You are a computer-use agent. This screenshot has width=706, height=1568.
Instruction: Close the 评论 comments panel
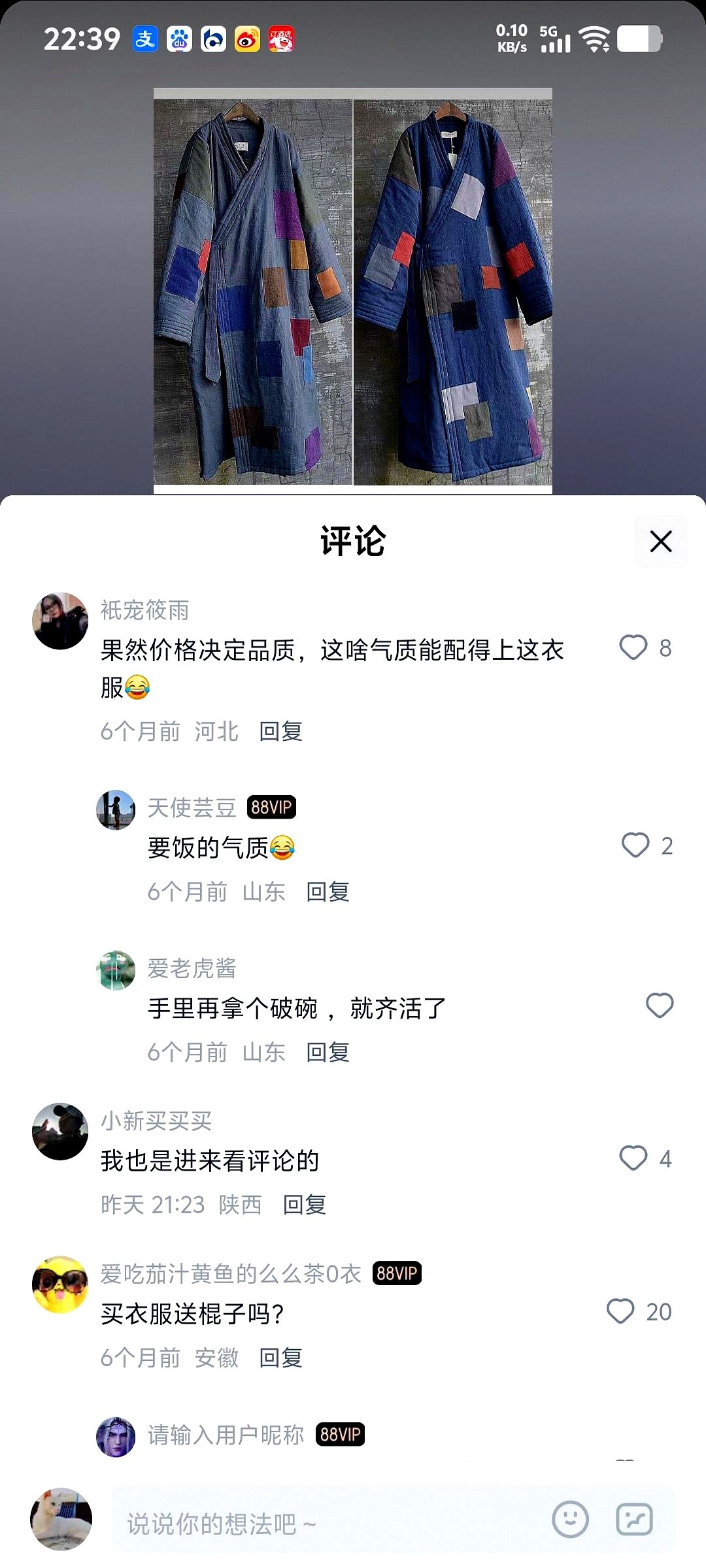[661, 541]
